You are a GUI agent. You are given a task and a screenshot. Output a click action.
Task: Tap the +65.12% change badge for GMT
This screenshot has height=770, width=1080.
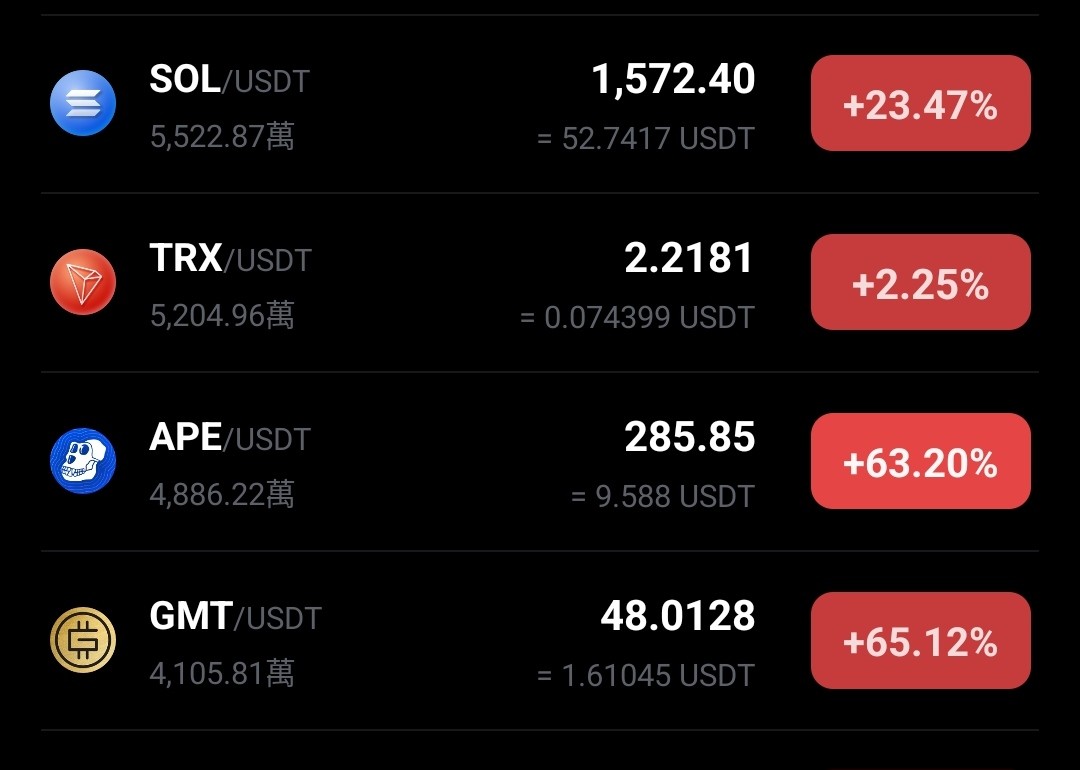coord(920,640)
